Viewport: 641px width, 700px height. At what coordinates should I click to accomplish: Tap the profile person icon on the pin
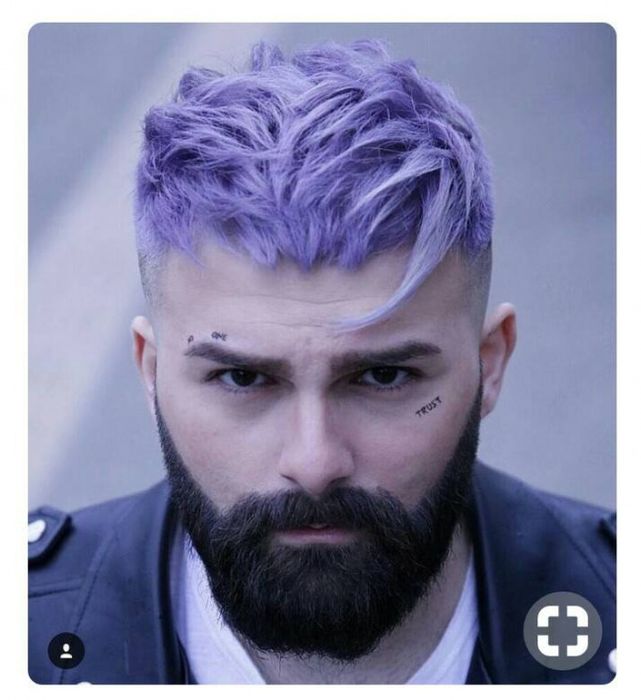tap(66, 650)
